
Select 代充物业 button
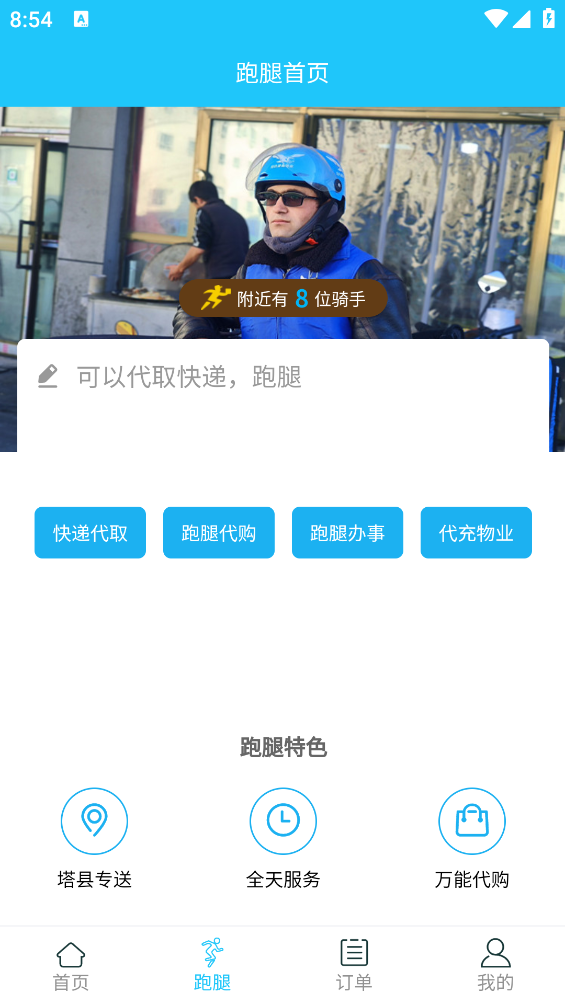point(477,533)
